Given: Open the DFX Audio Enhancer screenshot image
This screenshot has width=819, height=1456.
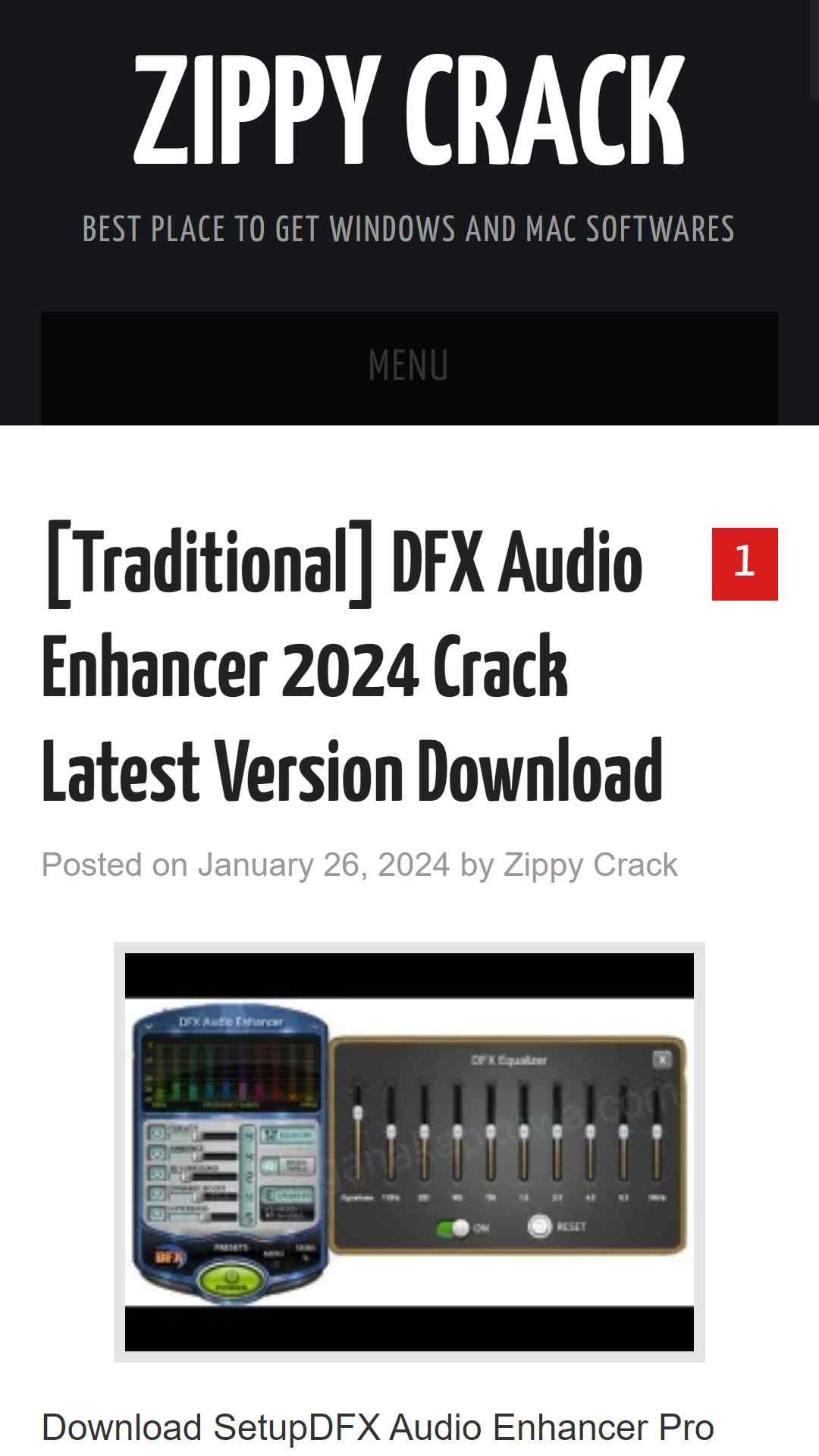Looking at the screenshot, I should click(x=409, y=1152).
